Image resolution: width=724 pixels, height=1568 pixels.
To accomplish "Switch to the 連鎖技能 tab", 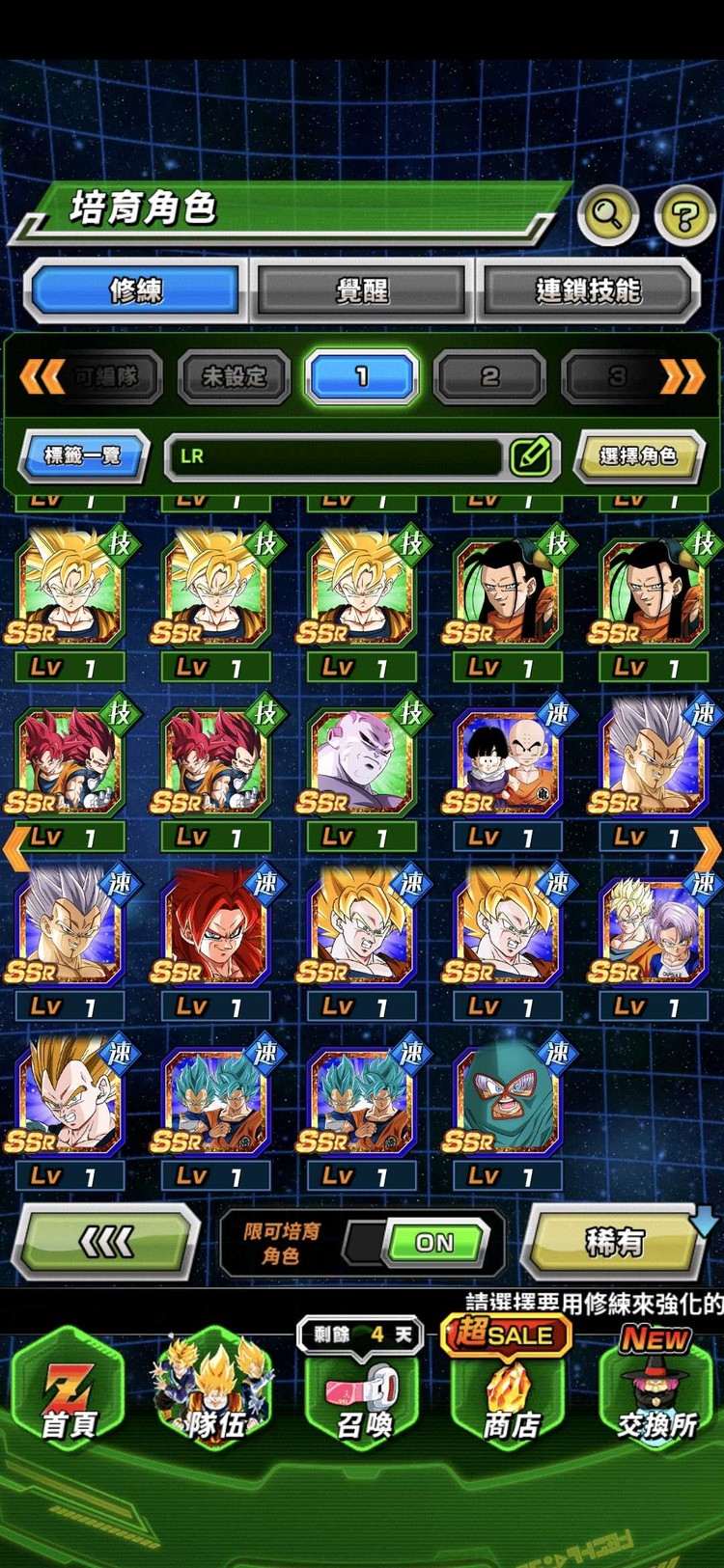I will coord(587,289).
